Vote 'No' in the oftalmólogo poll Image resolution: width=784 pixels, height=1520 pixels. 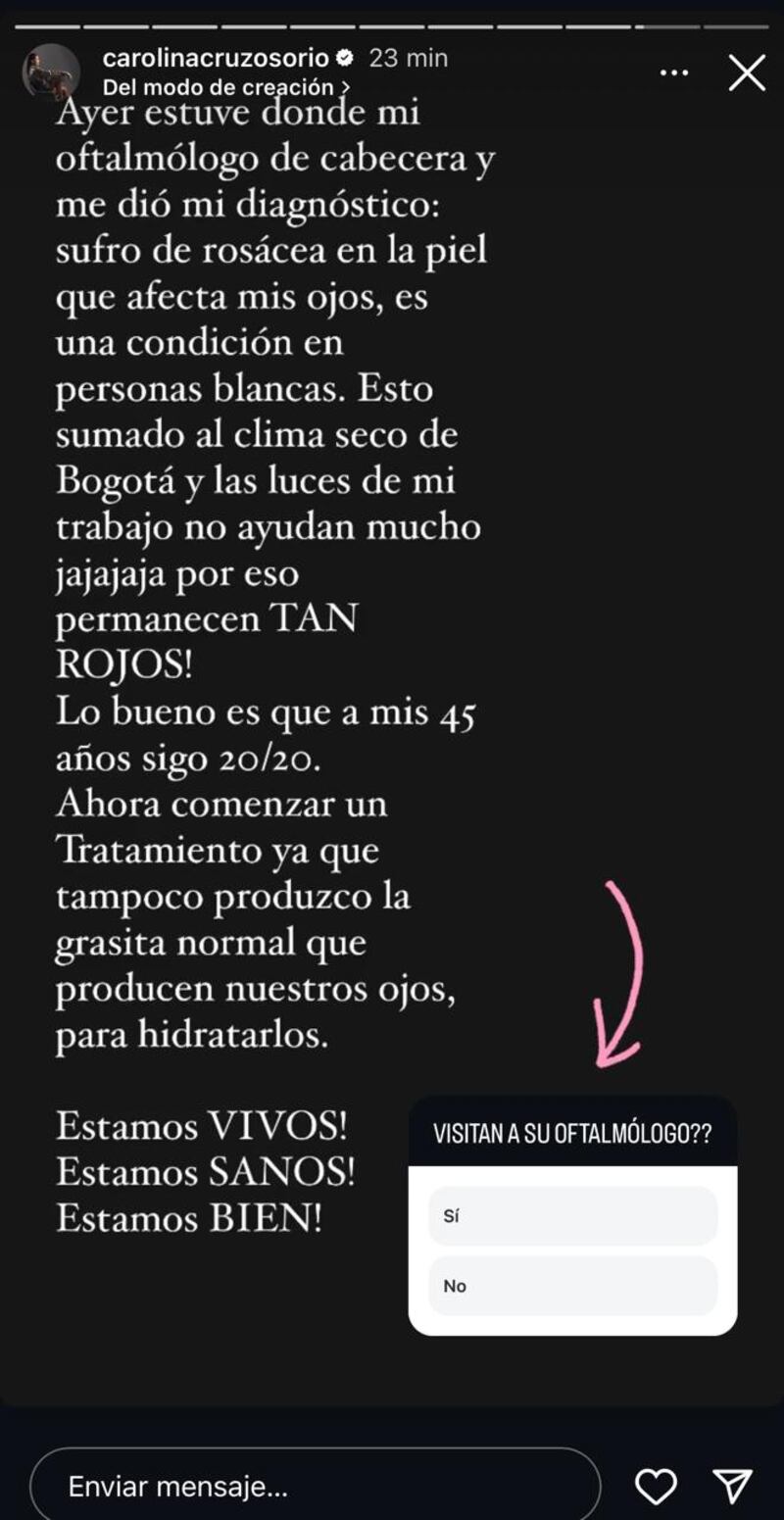pos(572,1286)
